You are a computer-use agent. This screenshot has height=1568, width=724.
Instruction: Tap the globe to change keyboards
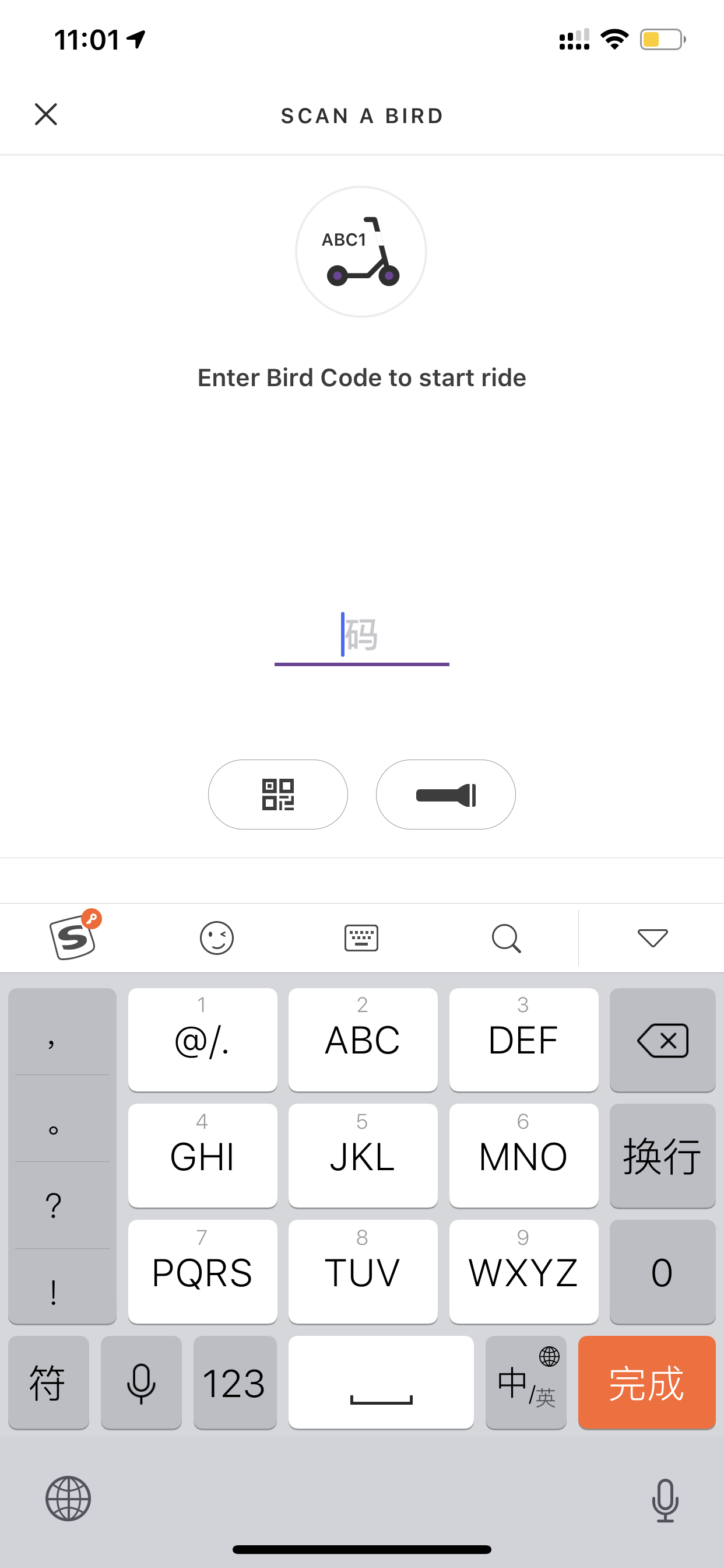tap(68, 1499)
